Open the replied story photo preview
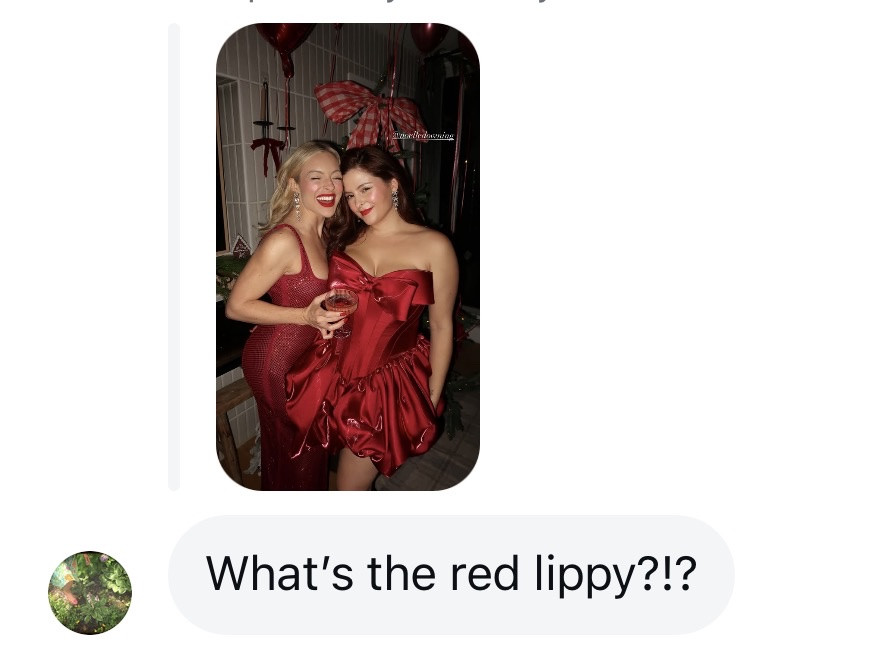Viewport: 895px width, 651px height. [347, 256]
